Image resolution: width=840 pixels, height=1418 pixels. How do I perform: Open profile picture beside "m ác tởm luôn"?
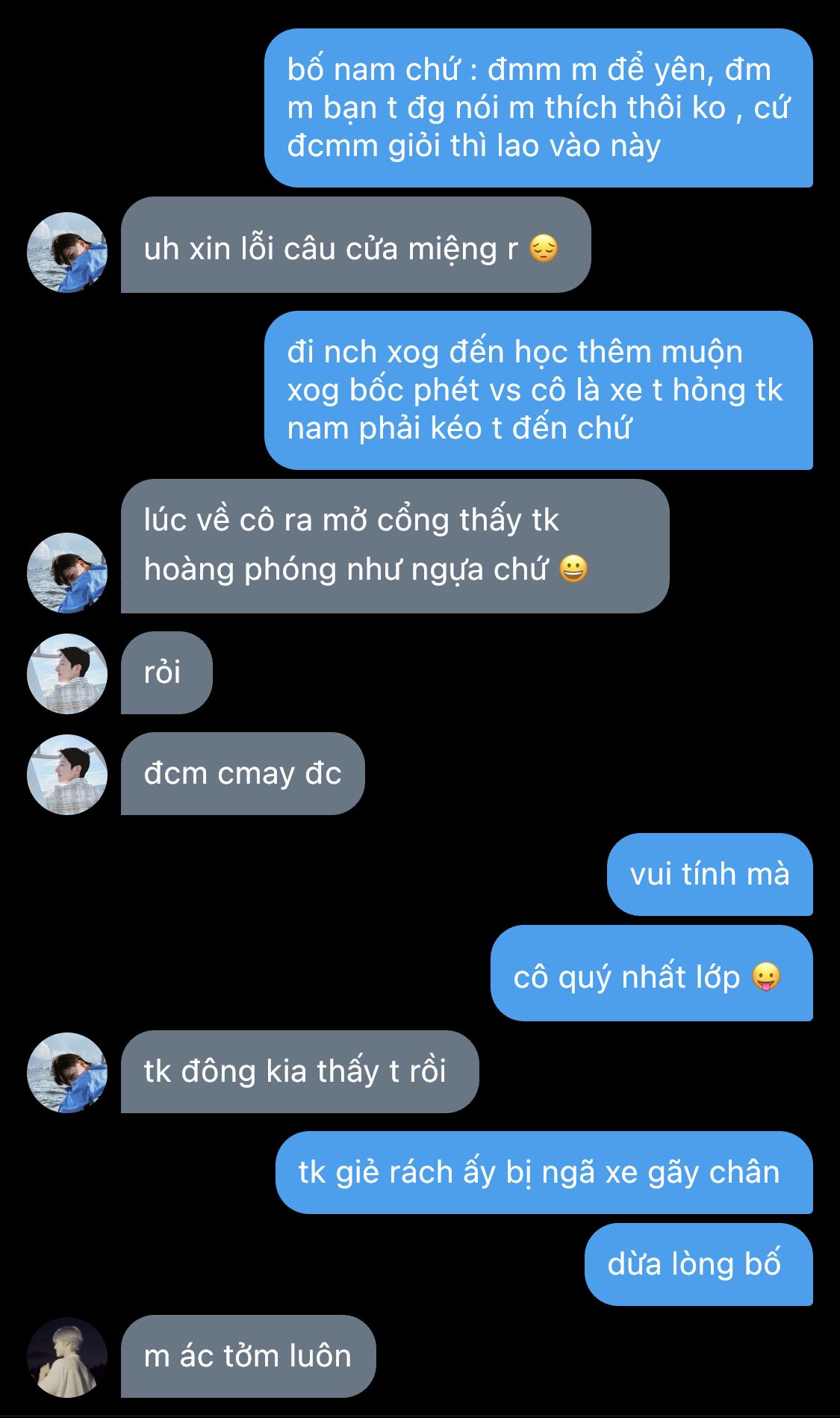[x=67, y=1357]
